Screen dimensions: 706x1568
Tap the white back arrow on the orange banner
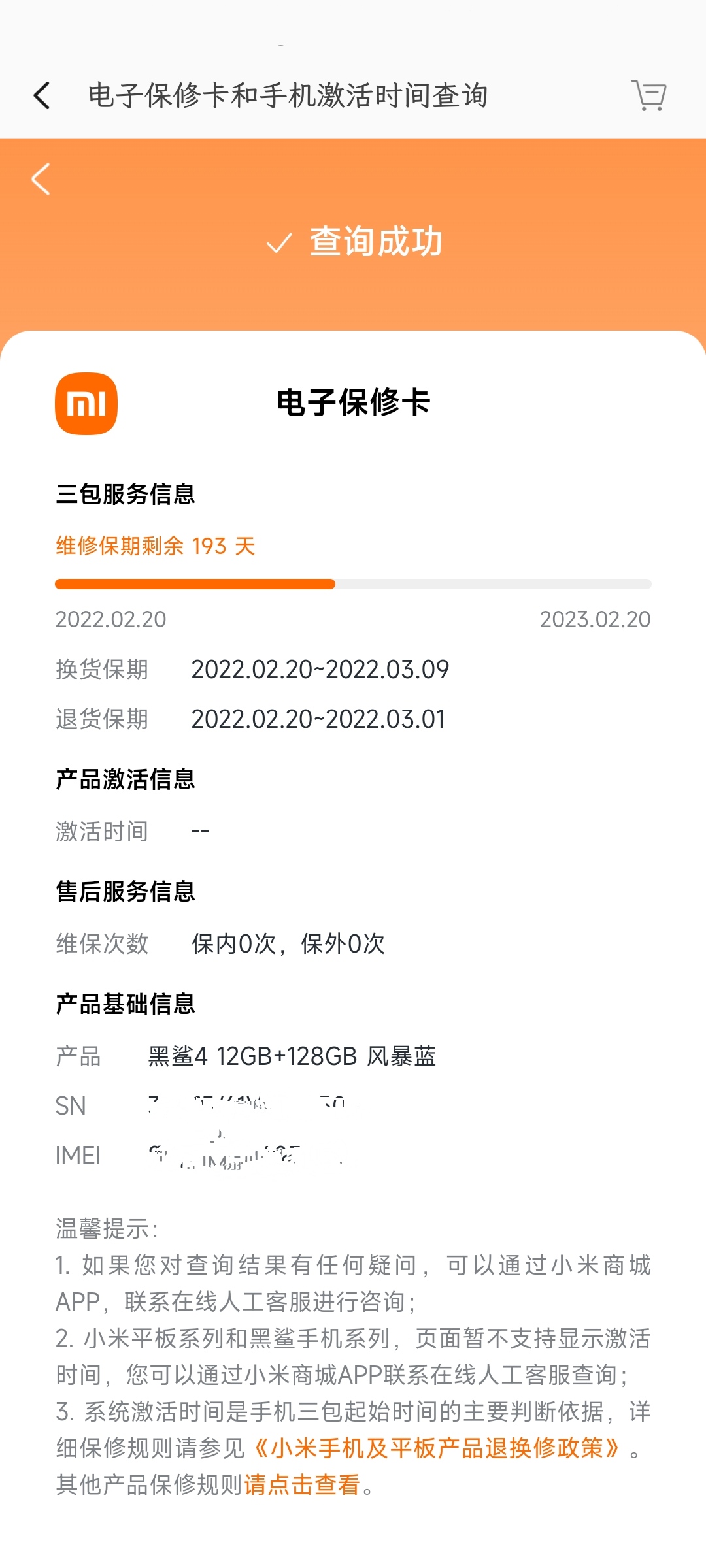[x=41, y=179]
